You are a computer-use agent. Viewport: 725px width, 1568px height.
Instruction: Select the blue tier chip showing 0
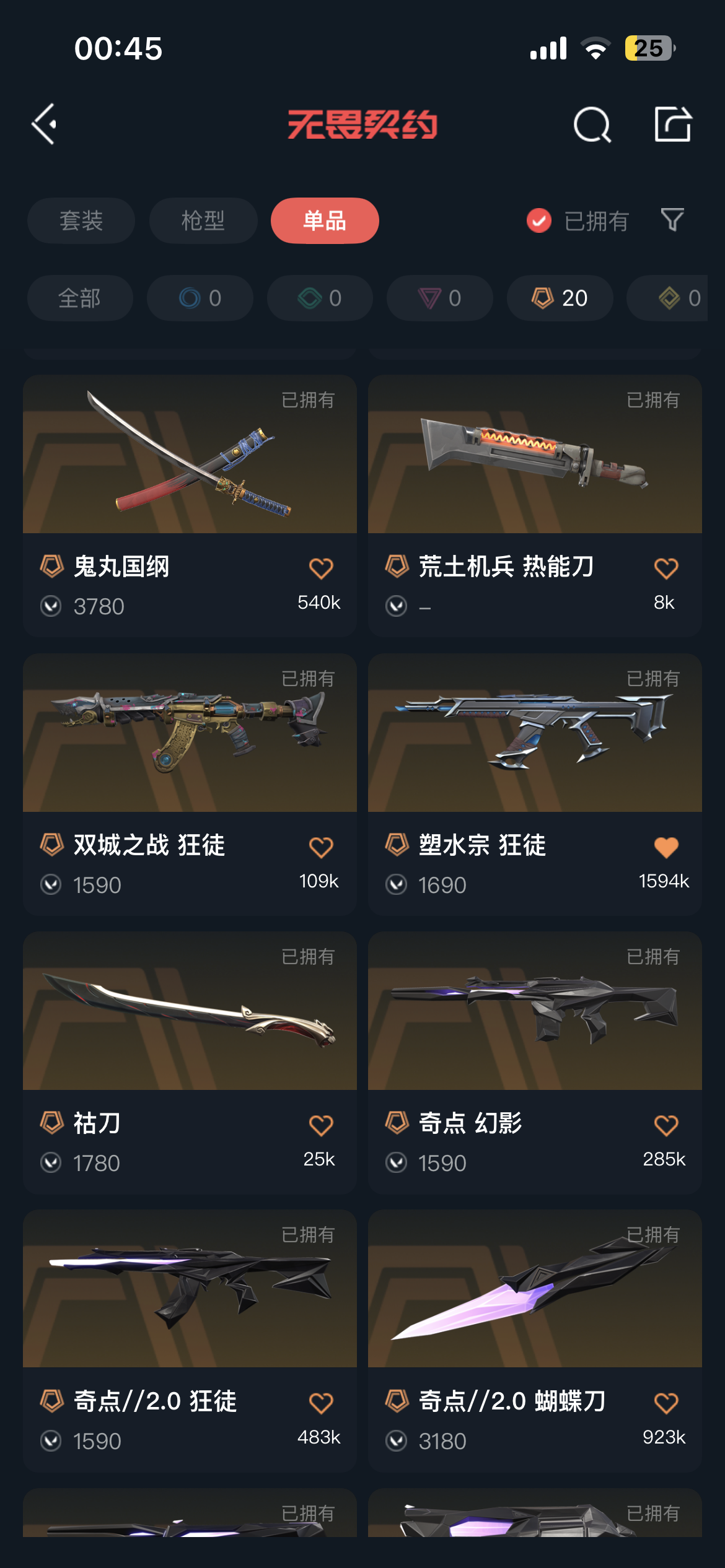200,298
